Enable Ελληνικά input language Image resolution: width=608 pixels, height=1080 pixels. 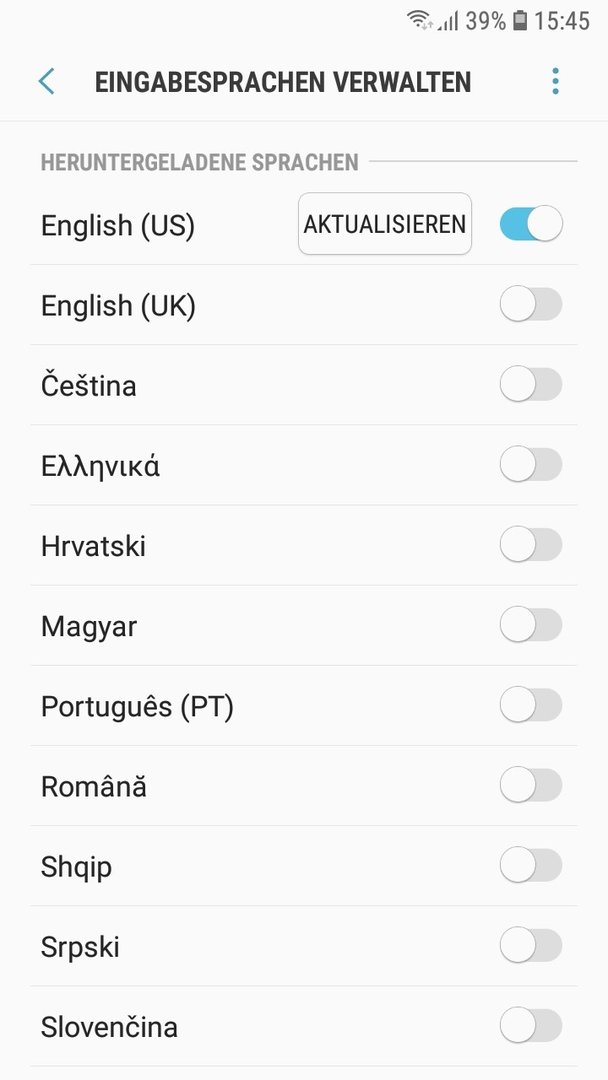point(531,465)
